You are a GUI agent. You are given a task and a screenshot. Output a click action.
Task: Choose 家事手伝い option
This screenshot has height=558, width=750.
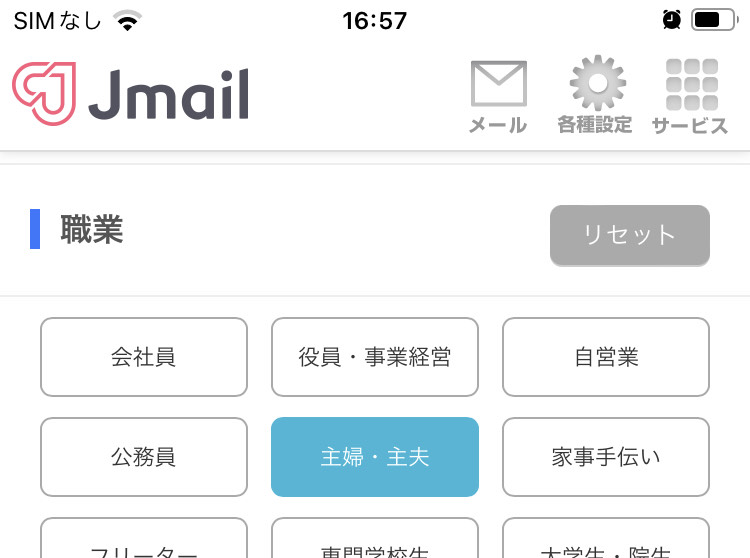(x=606, y=457)
